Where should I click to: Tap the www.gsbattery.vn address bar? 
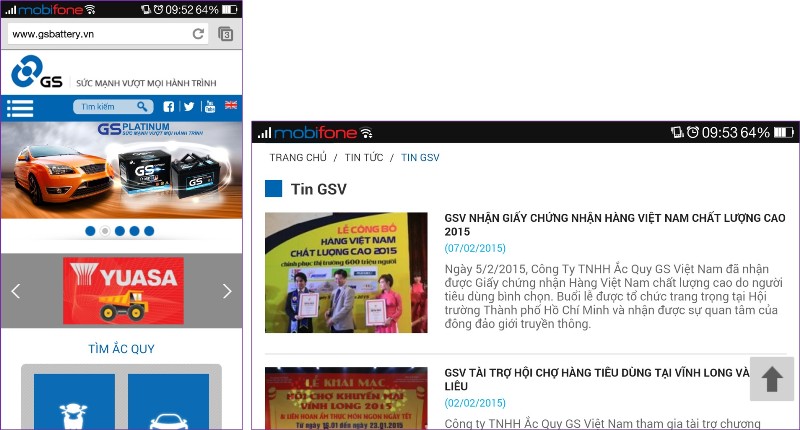point(95,34)
